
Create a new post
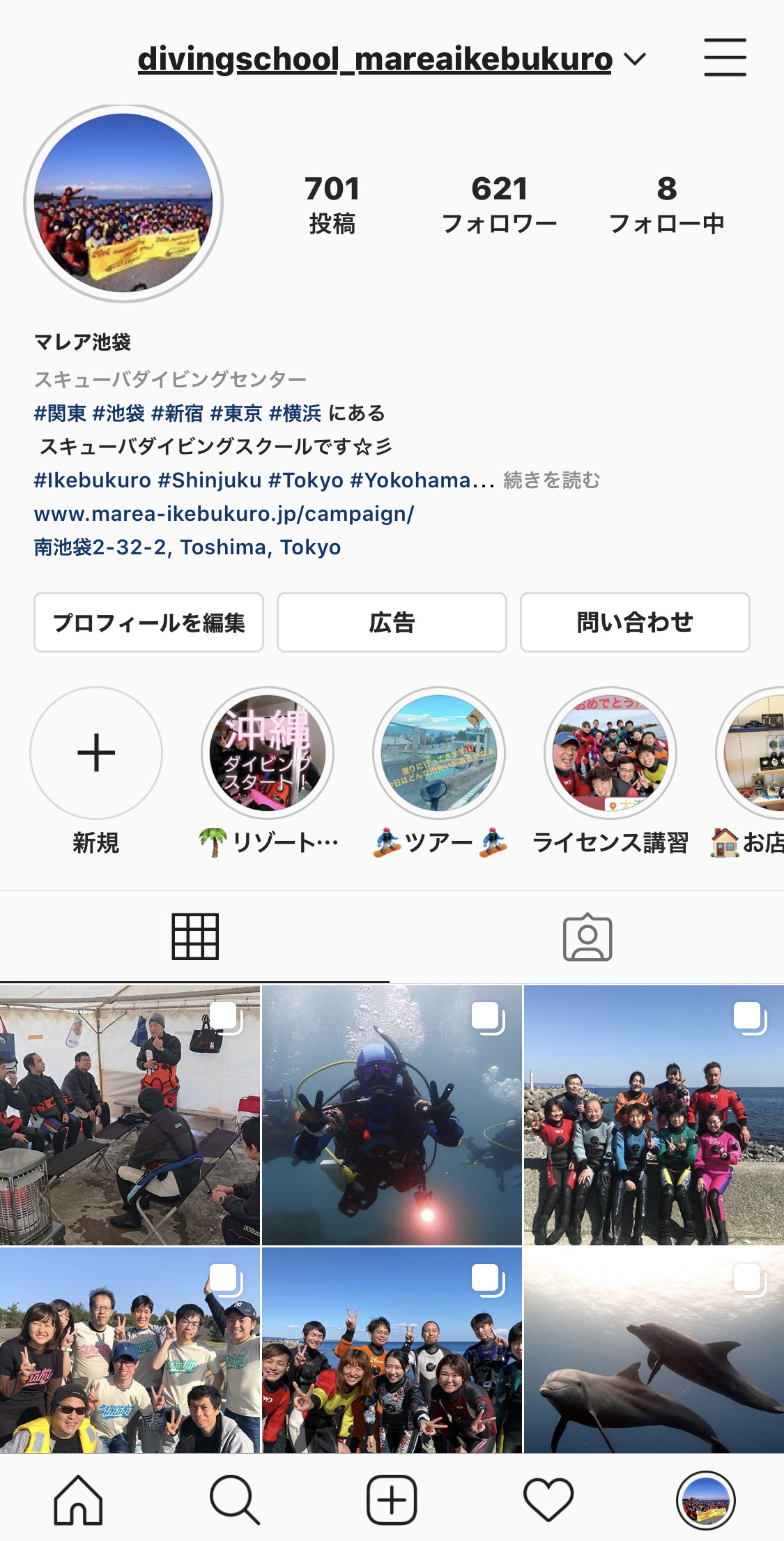[392, 1499]
